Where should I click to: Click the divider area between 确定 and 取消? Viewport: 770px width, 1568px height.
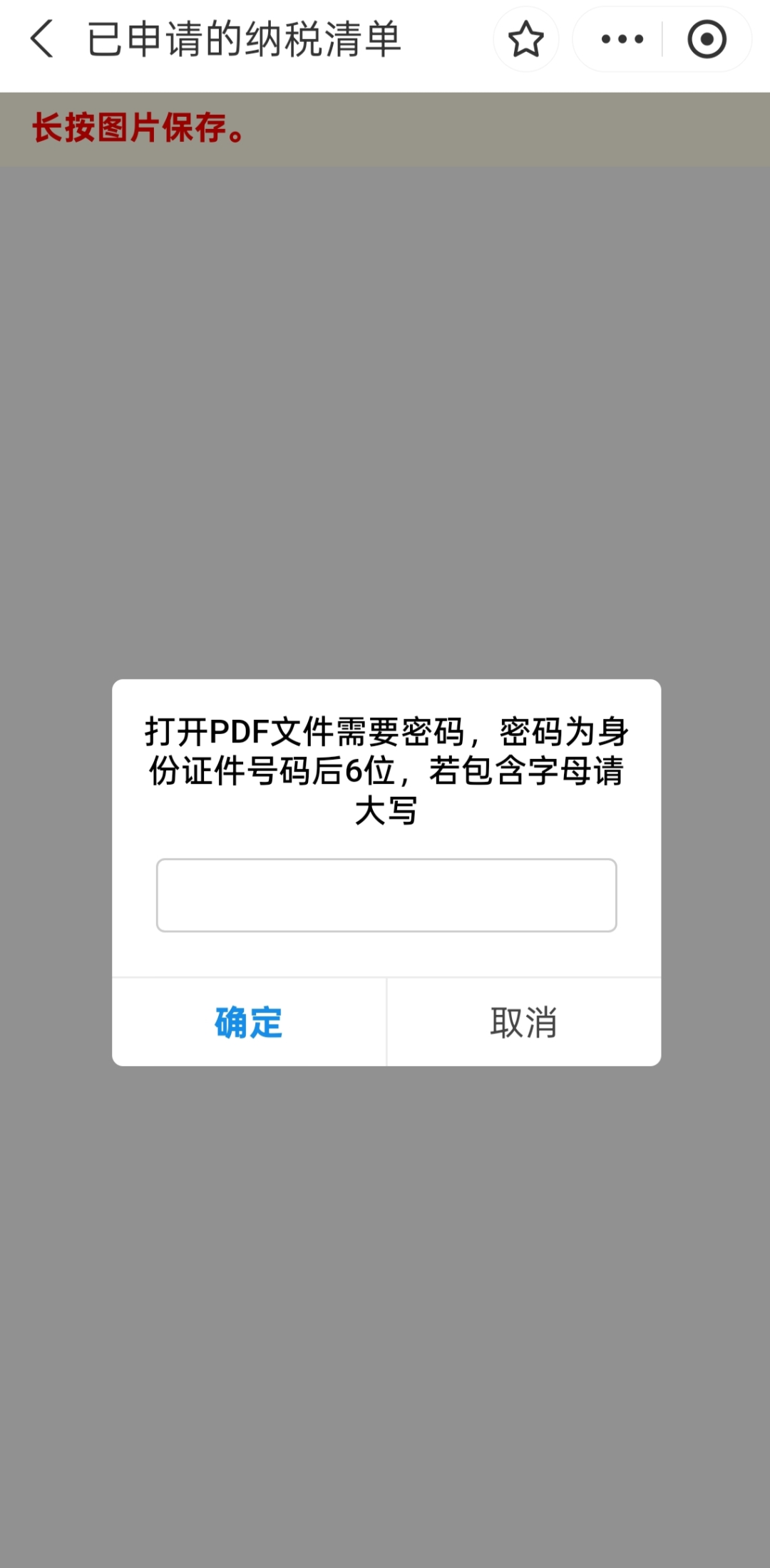385,1022
